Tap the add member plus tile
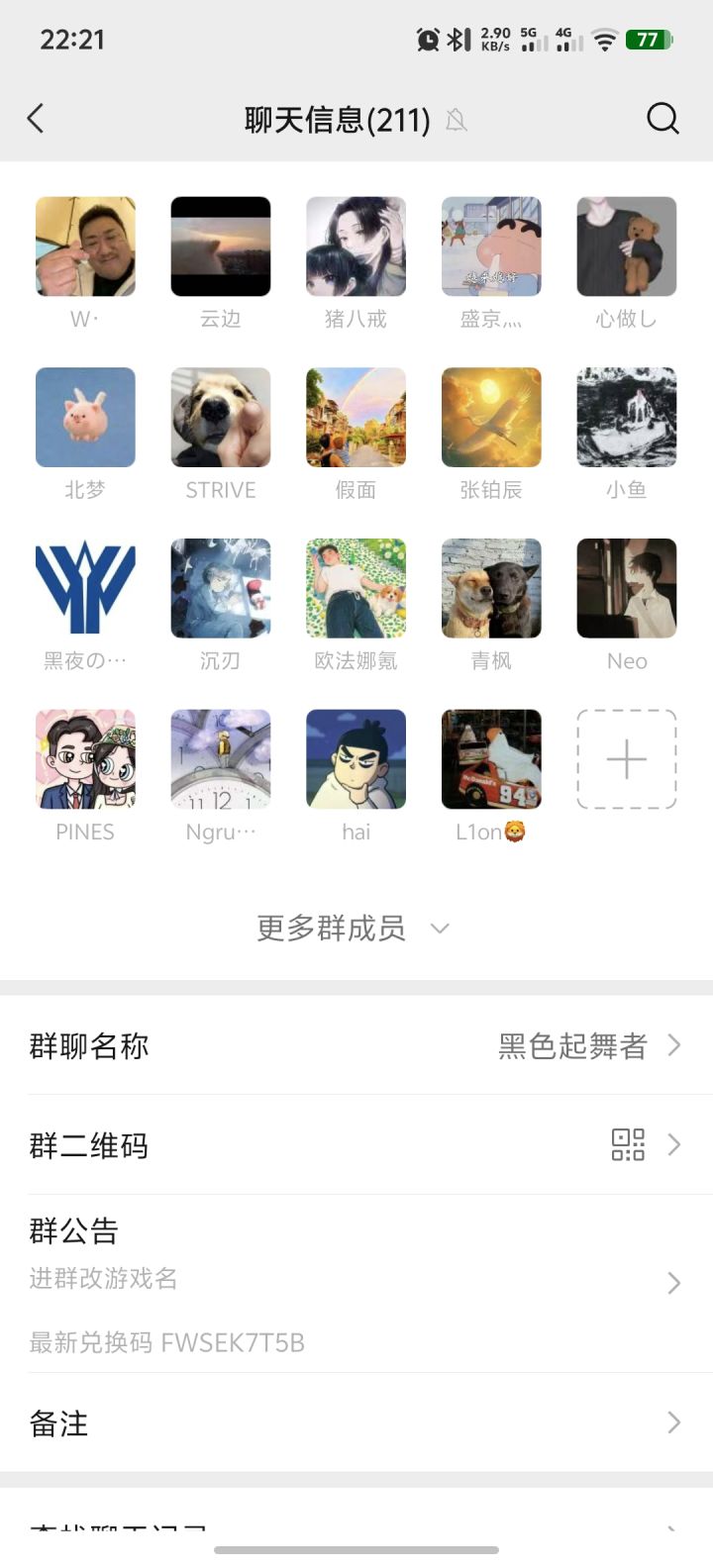 tap(626, 759)
